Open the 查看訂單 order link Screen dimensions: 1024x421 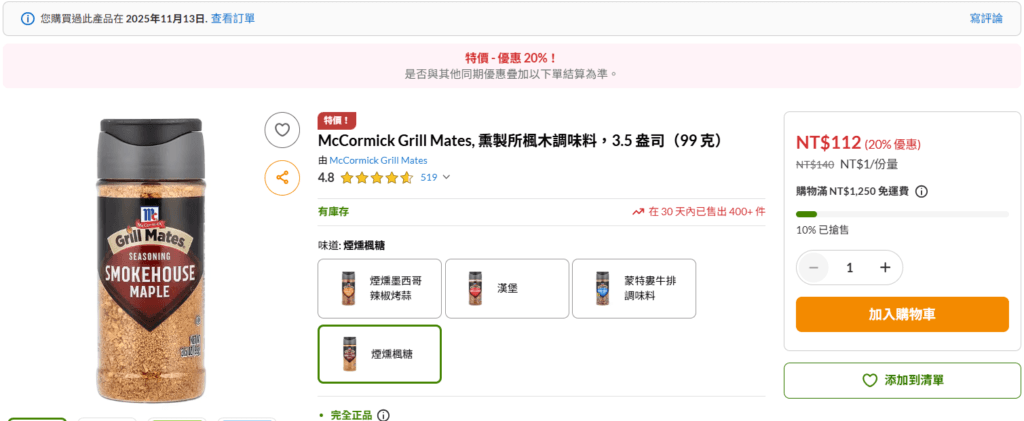(233, 18)
